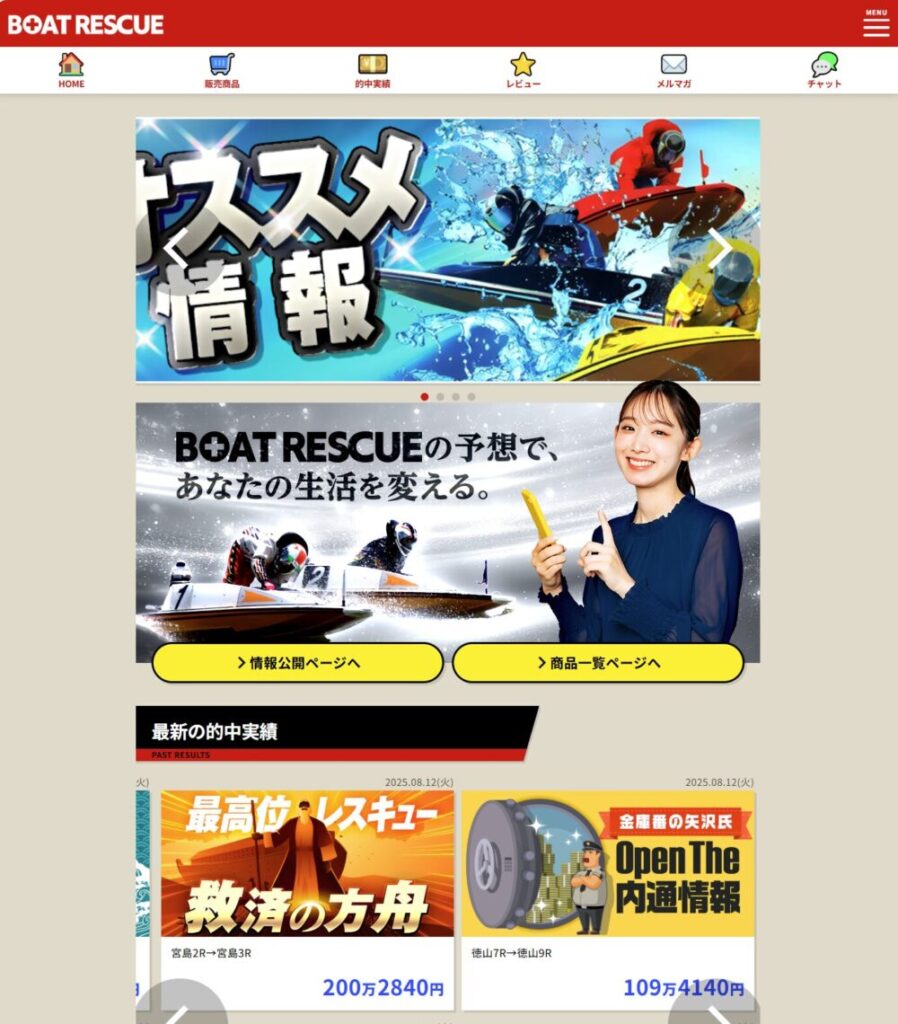Go to the HOME tab
The width and height of the screenshot is (898, 1024).
(x=71, y=70)
